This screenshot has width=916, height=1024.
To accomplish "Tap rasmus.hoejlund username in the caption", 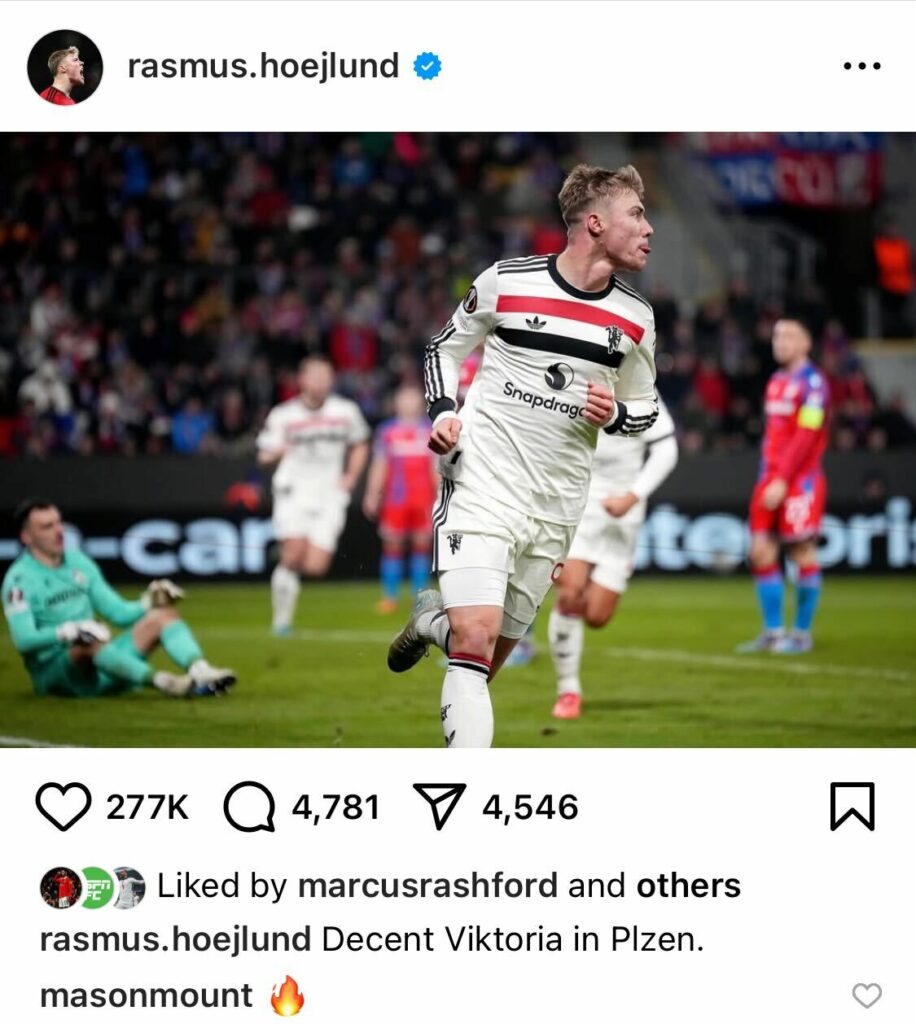I will click(x=175, y=940).
